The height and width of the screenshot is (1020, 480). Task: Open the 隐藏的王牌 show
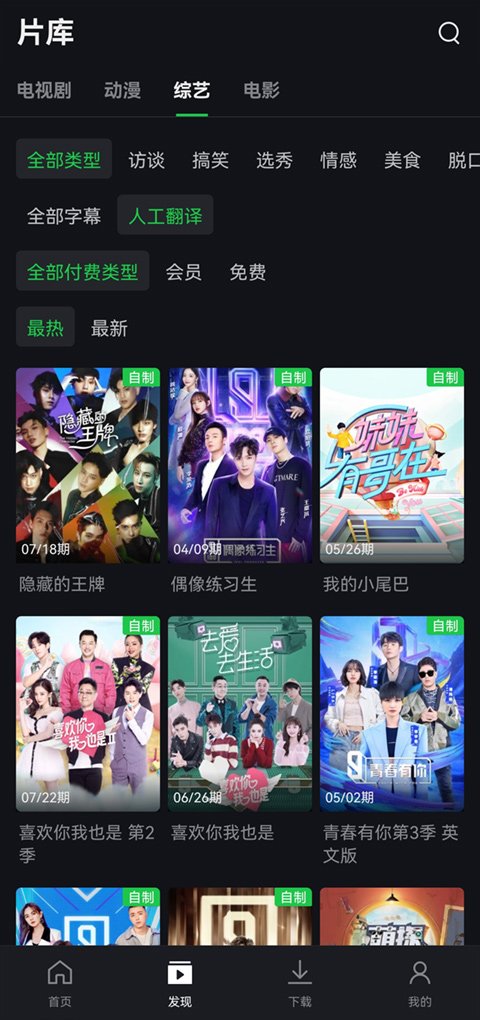tap(88, 481)
